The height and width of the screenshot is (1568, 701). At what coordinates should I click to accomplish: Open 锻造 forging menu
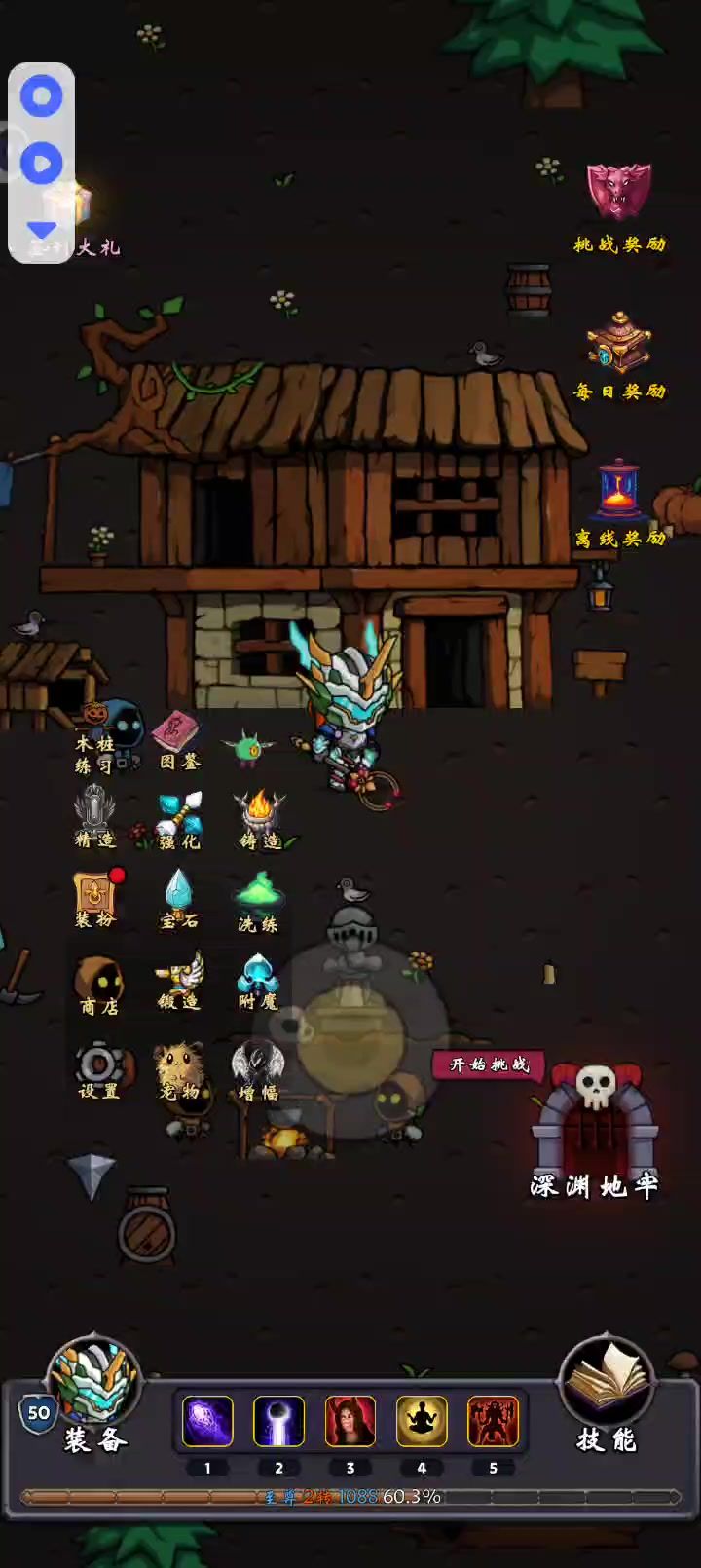tap(179, 978)
